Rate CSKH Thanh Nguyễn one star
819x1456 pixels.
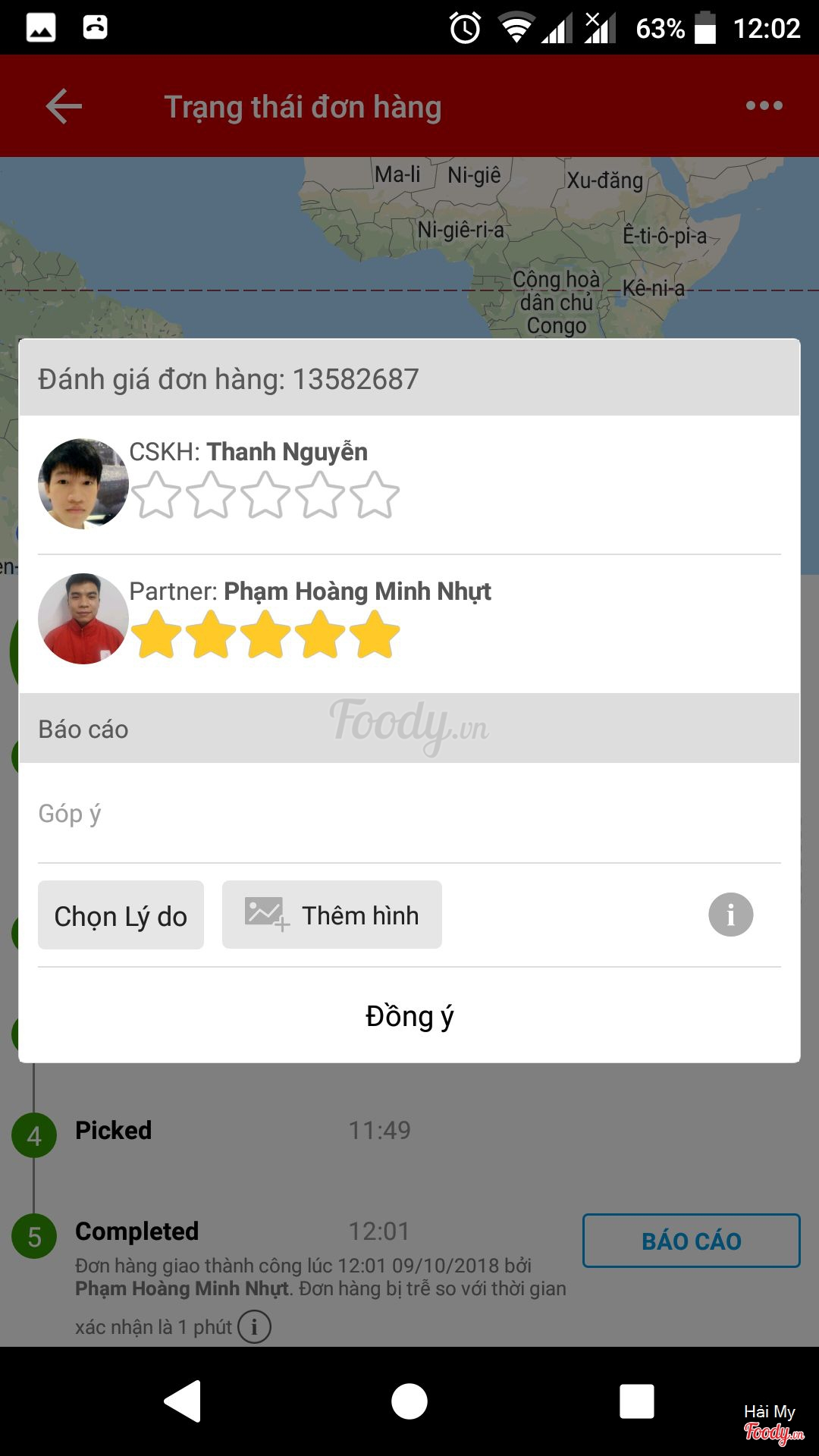(x=156, y=495)
